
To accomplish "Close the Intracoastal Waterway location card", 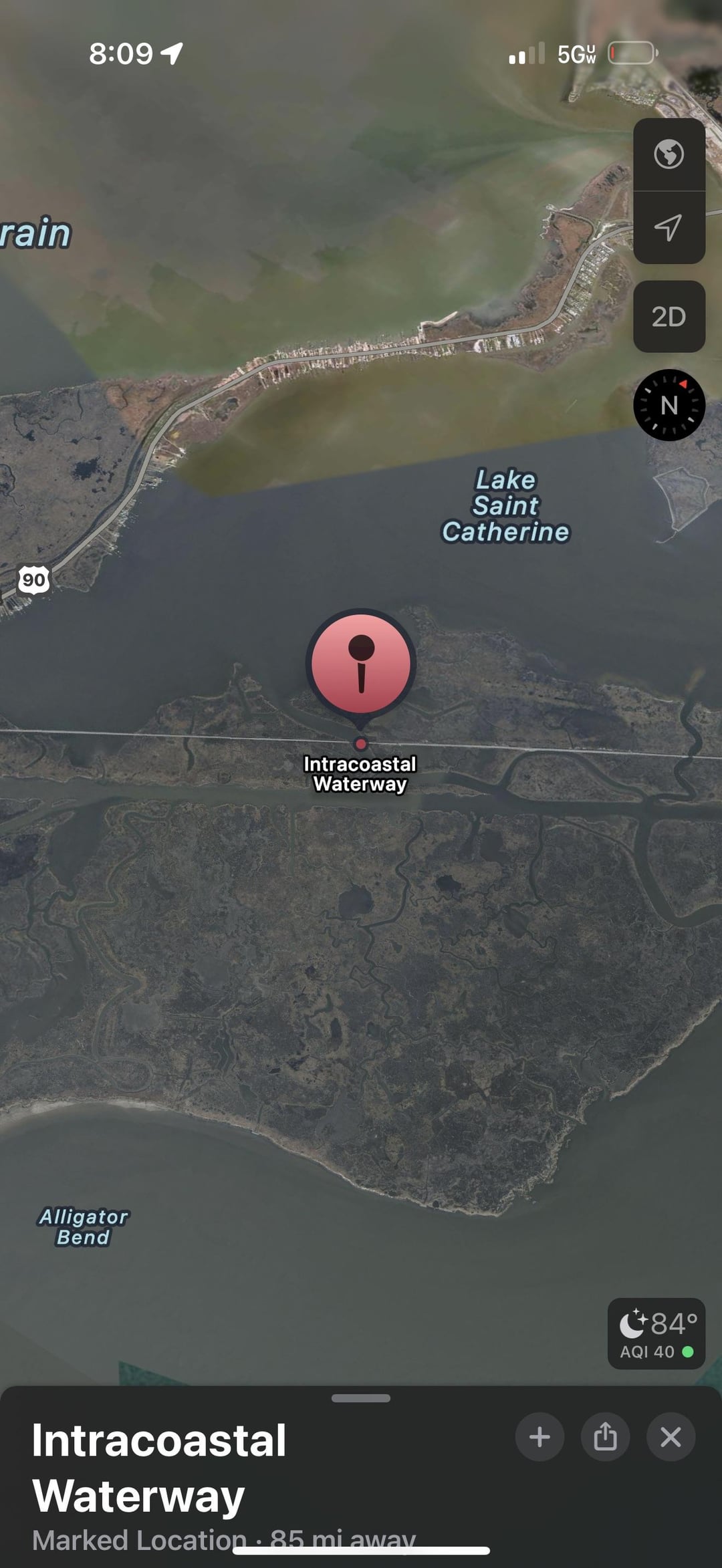I will 671,1437.
